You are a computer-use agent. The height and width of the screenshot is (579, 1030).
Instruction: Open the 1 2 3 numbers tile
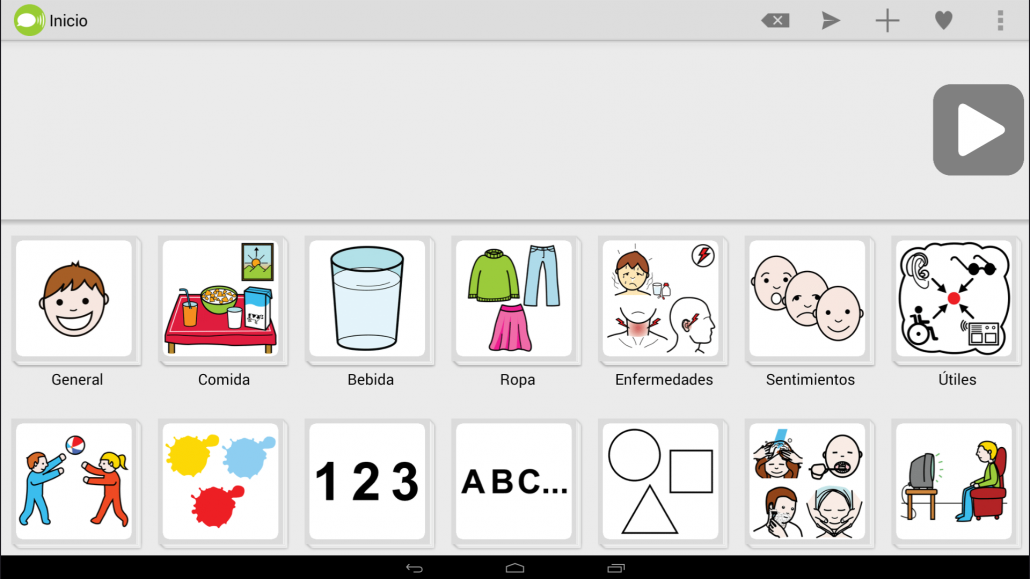tap(367, 482)
